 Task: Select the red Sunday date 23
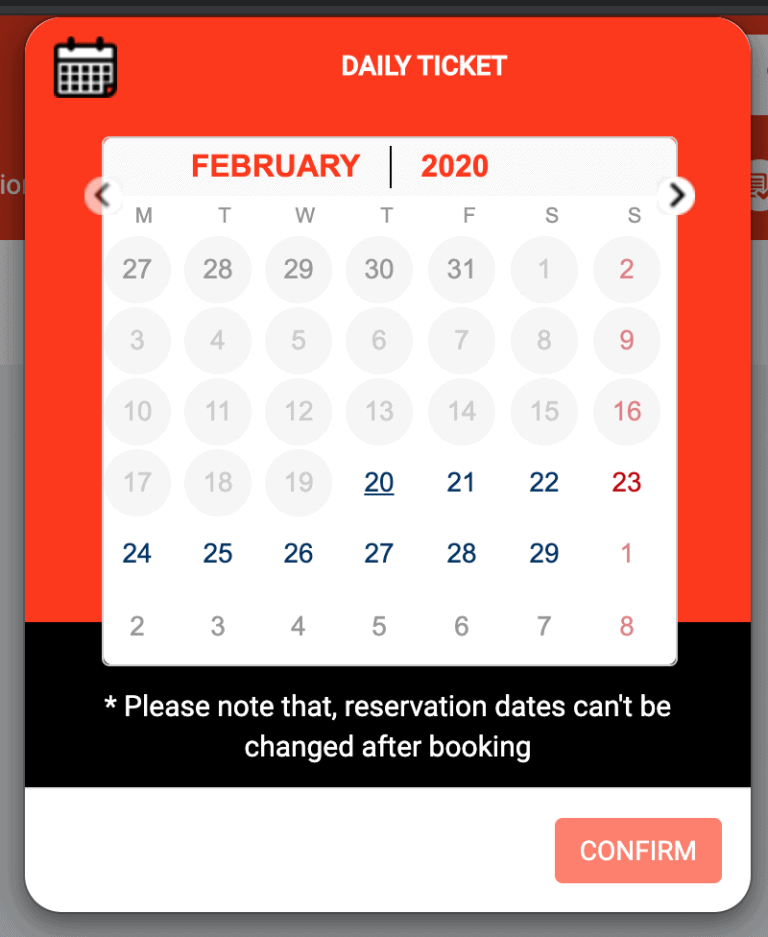(626, 482)
